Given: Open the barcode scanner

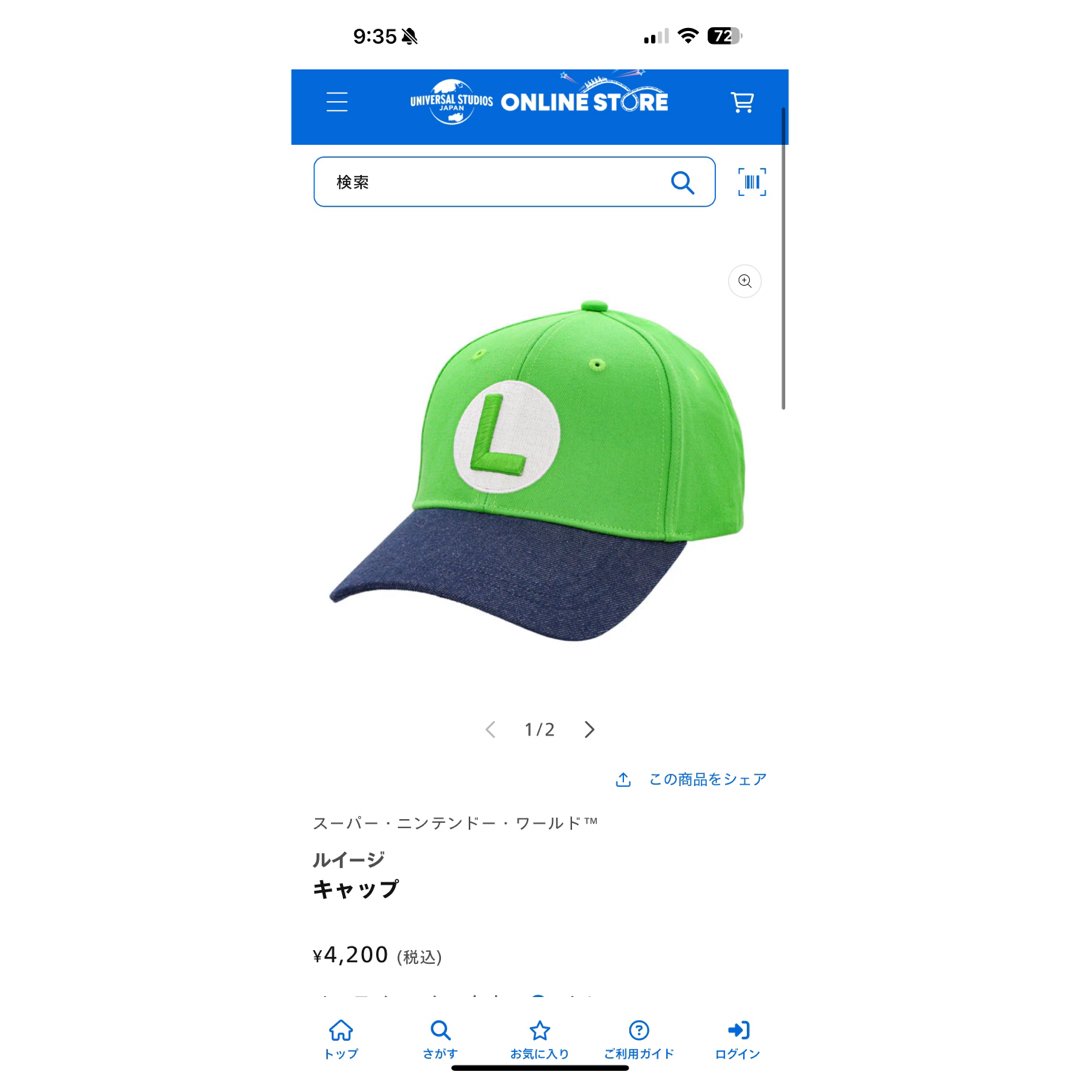Looking at the screenshot, I should 752,182.
